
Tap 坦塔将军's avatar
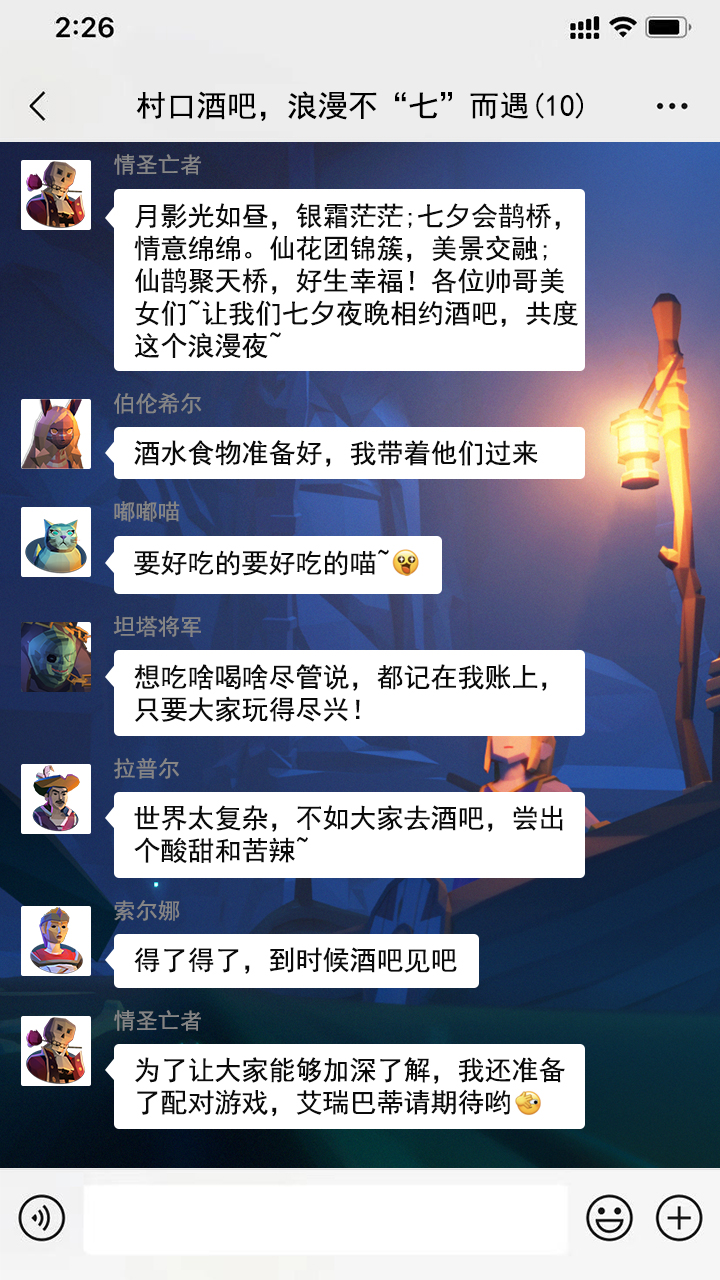tap(56, 656)
